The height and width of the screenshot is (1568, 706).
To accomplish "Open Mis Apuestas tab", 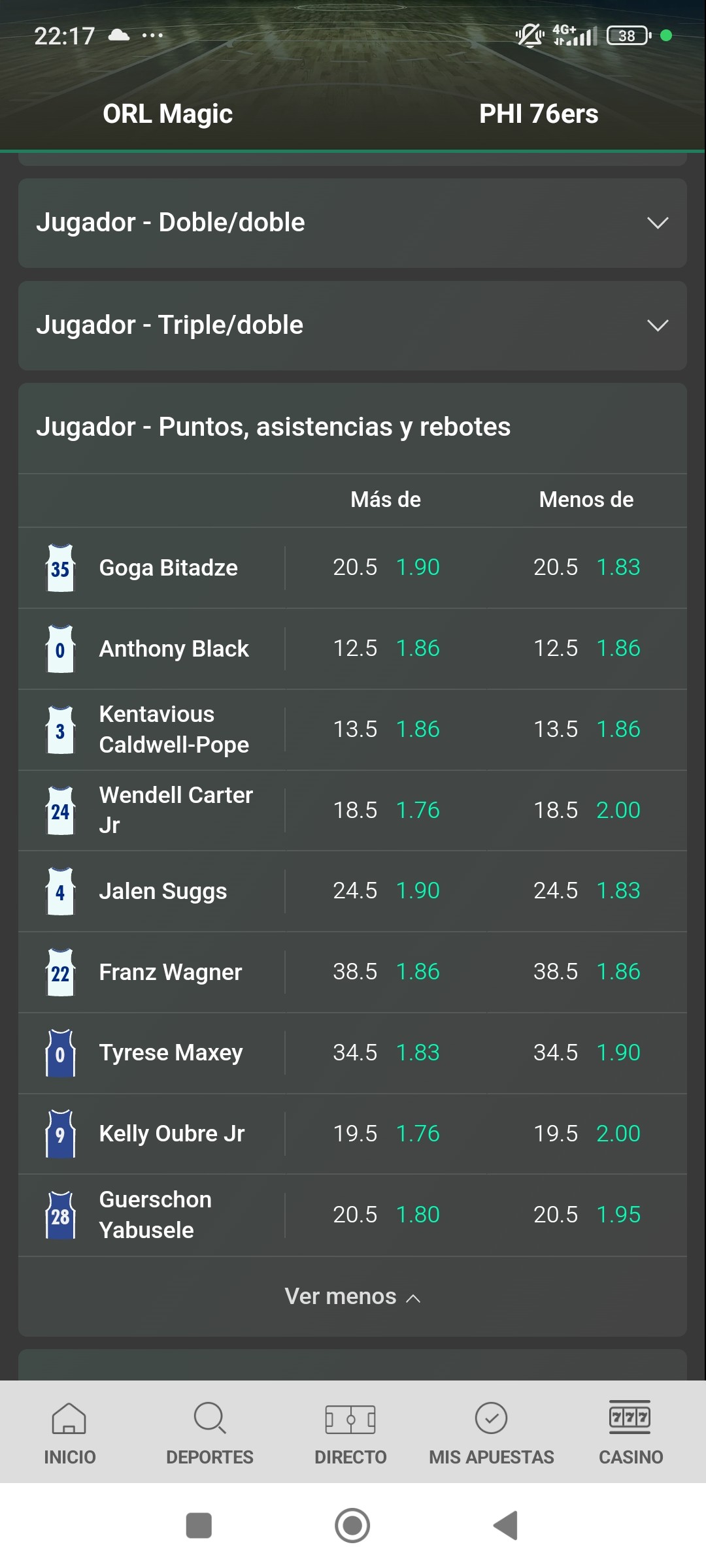I will point(492,1433).
